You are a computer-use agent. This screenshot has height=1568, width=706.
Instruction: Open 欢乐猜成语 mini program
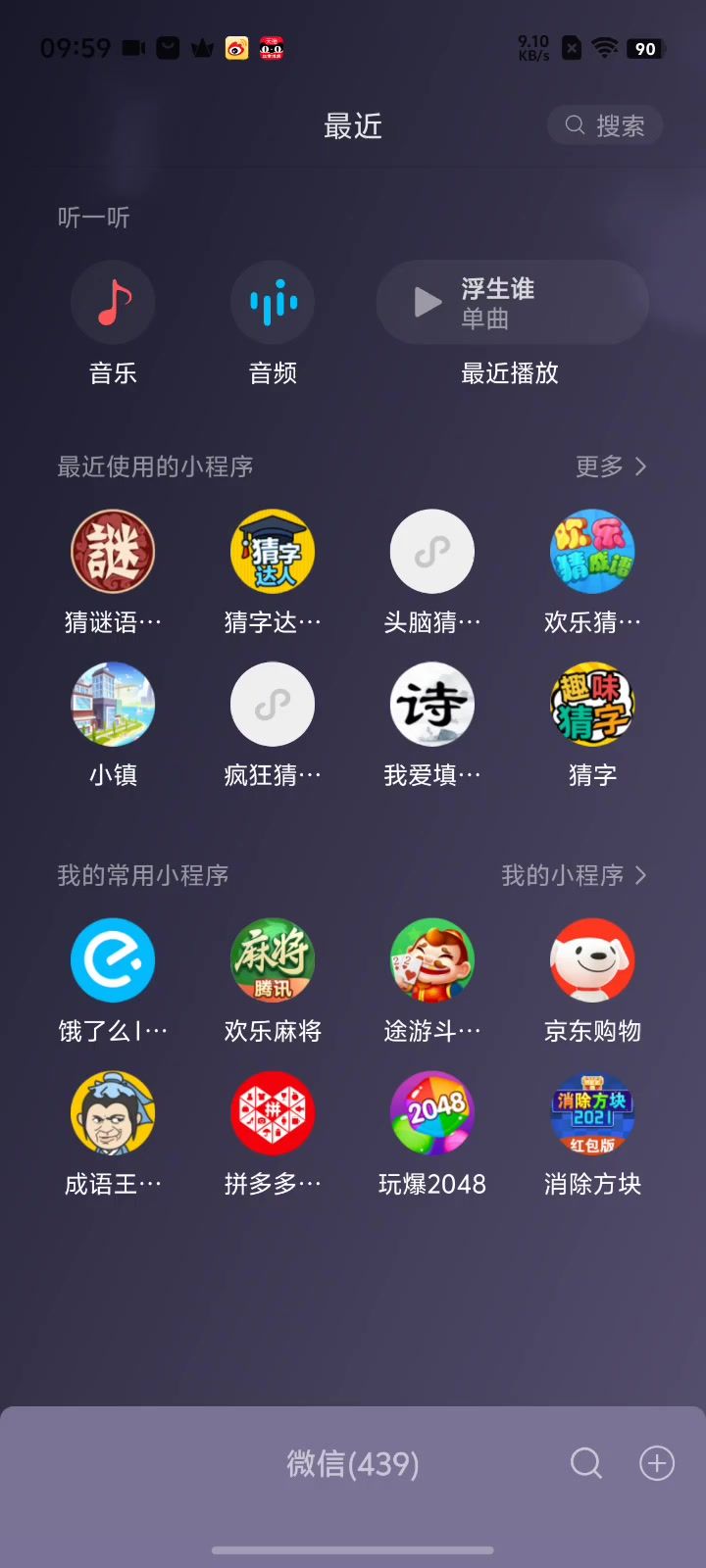592,552
